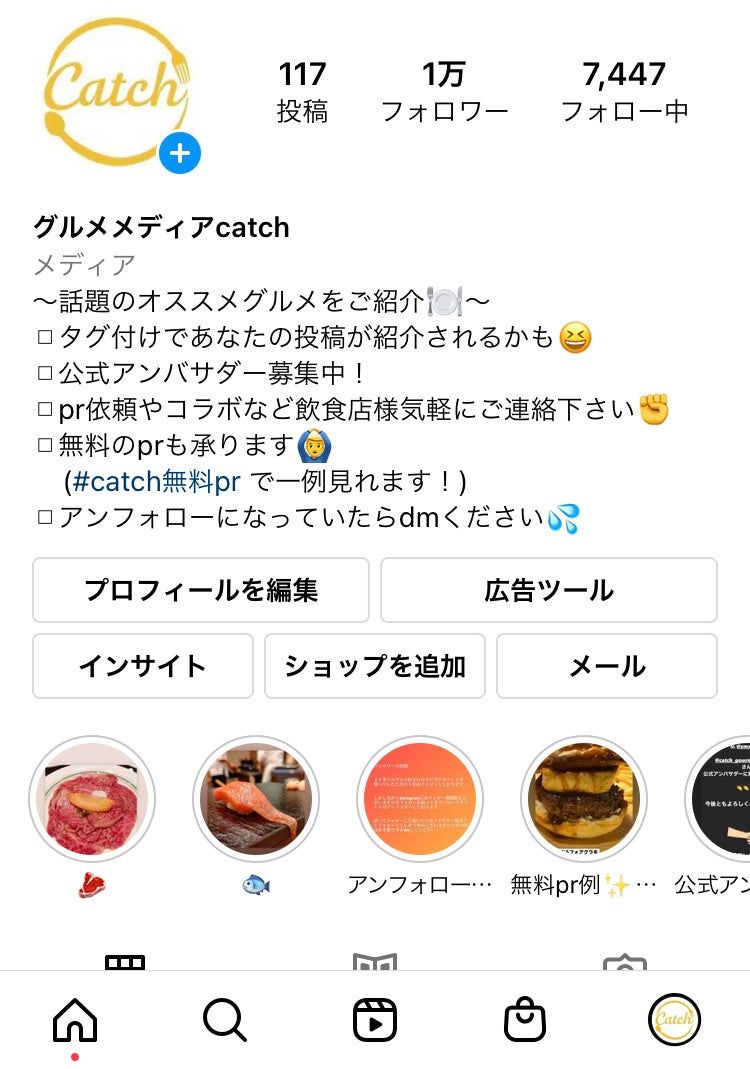View the アンフォロー highlight

(x=420, y=800)
